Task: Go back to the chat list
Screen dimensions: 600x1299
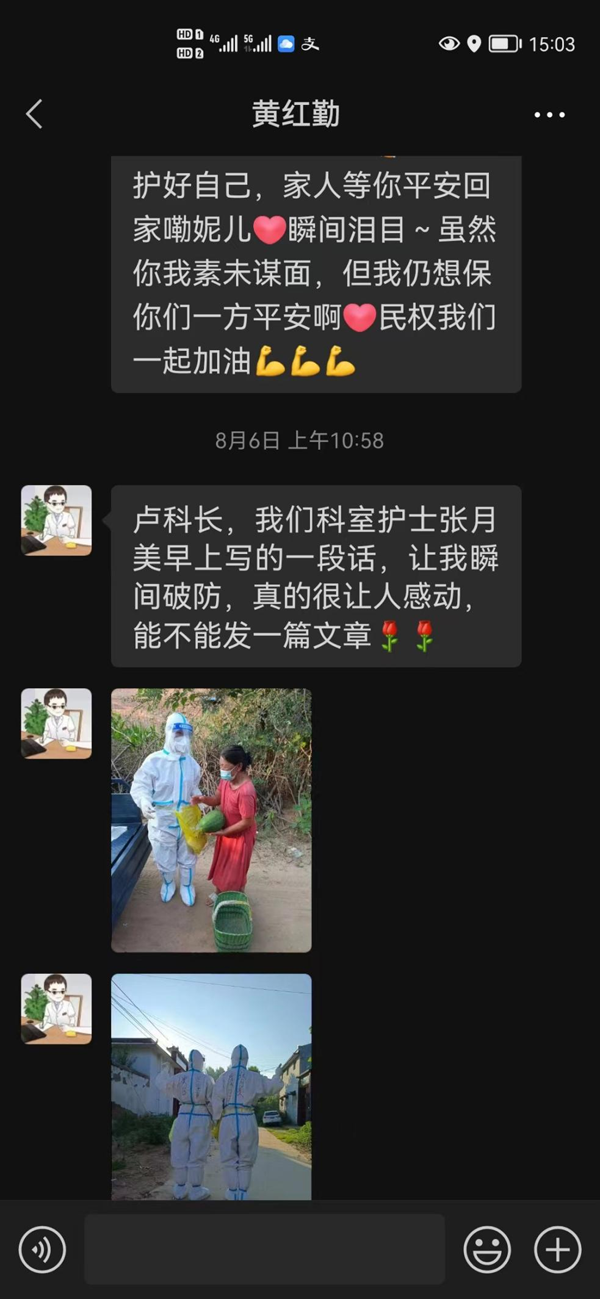Action: click(x=34, y=114)
